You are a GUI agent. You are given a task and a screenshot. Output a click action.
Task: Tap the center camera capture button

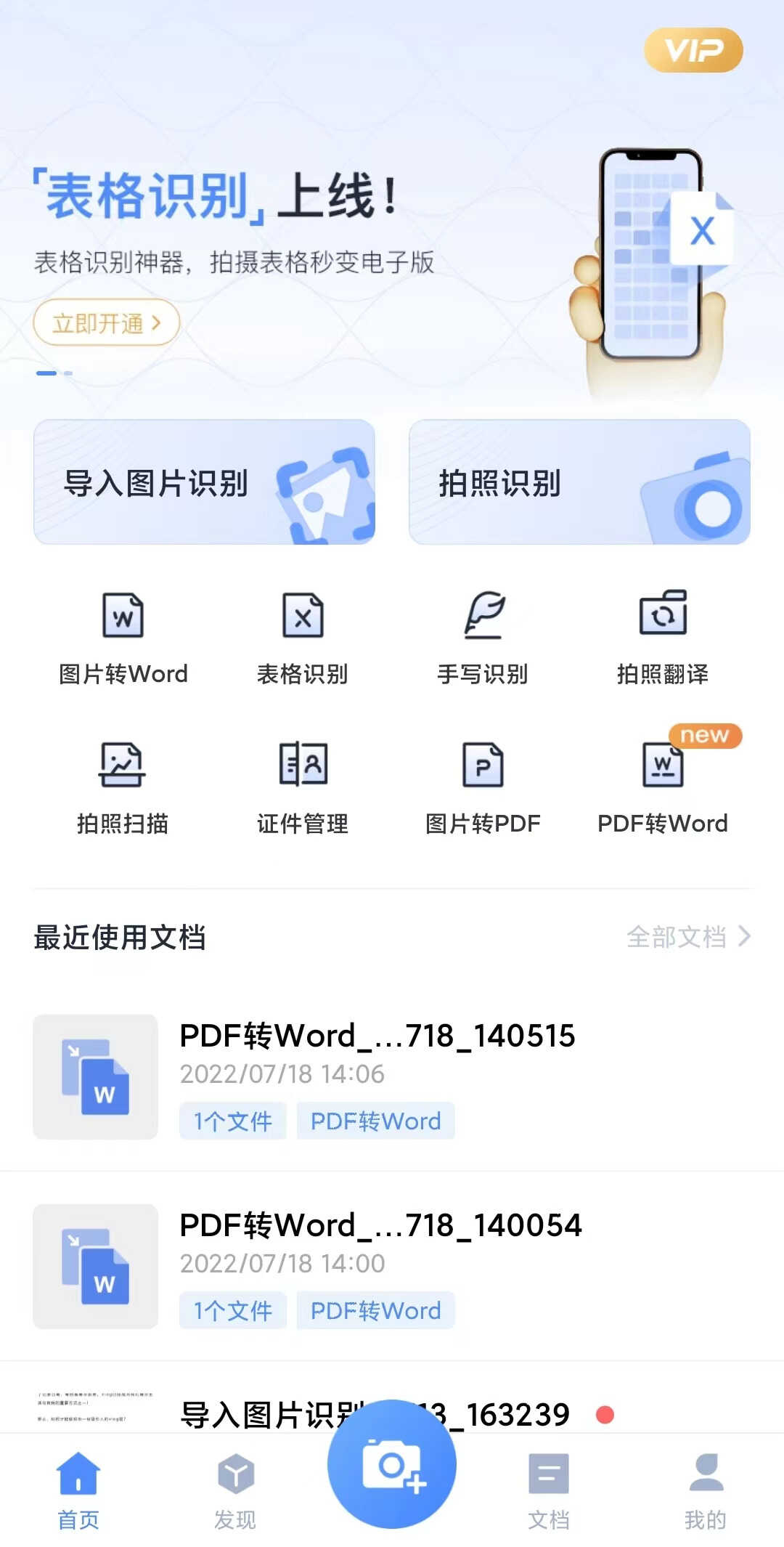pos(392,1464)
